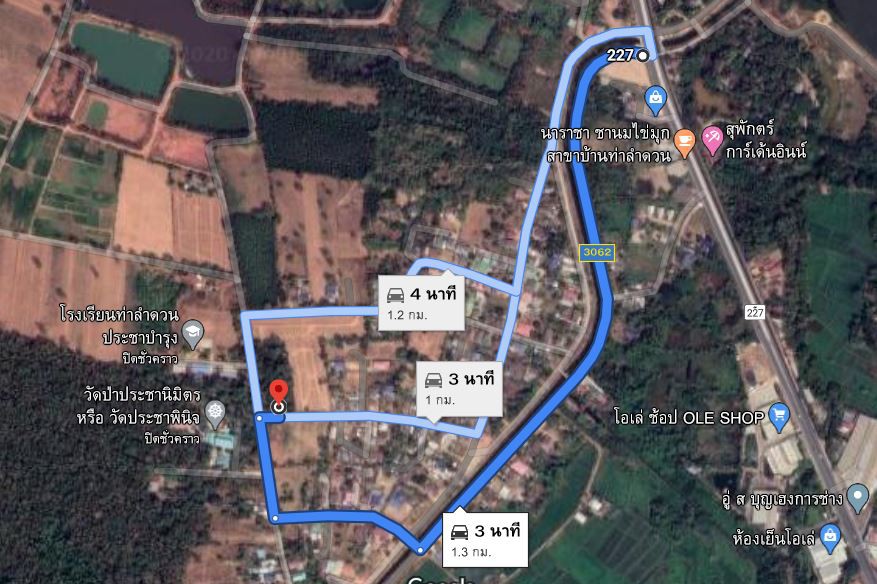Select the 3 นาที 1 กม. alternate route
Screen dimensions: 877x584
point(459,388)
